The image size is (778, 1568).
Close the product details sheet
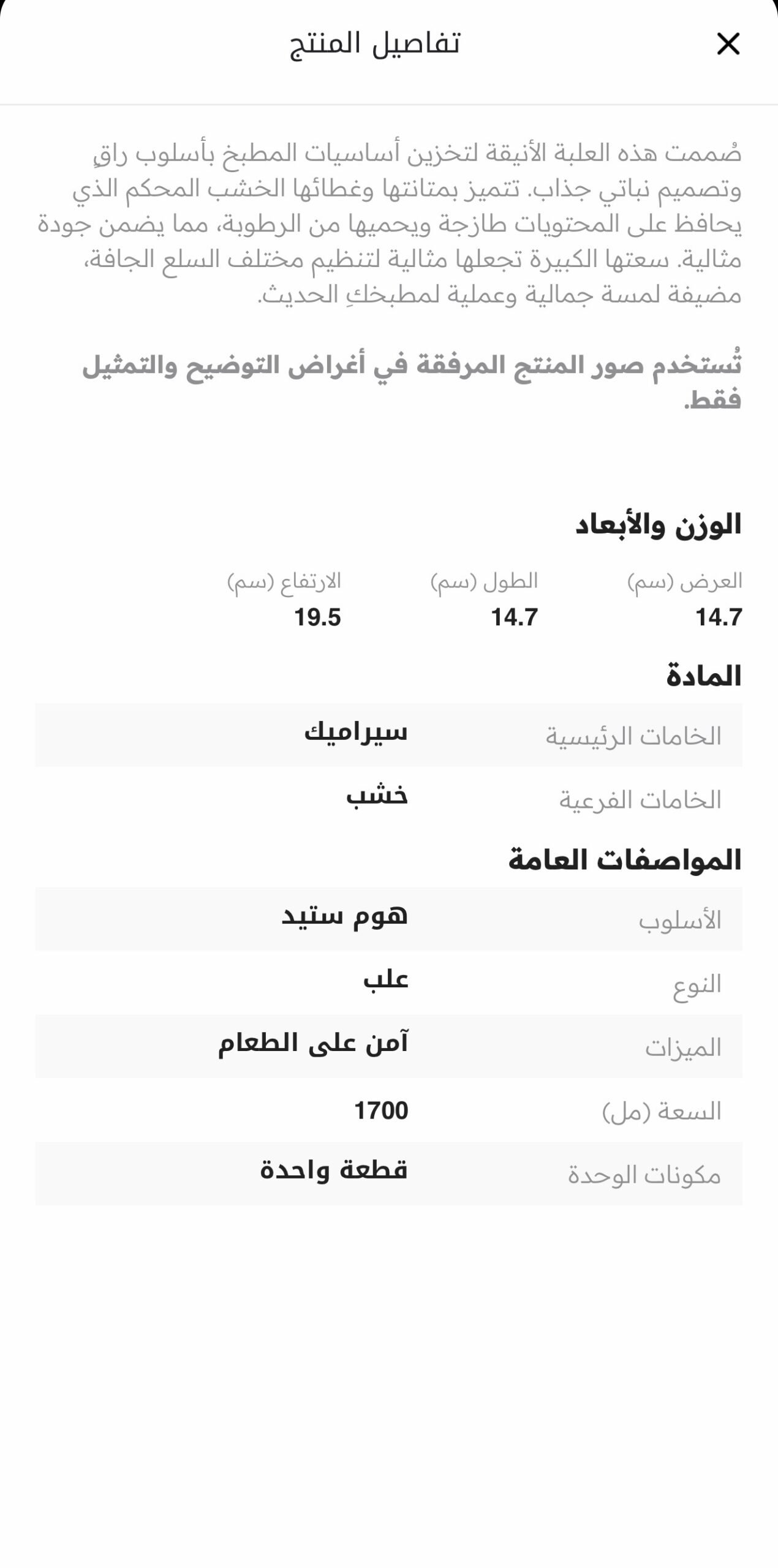(728, 44)
